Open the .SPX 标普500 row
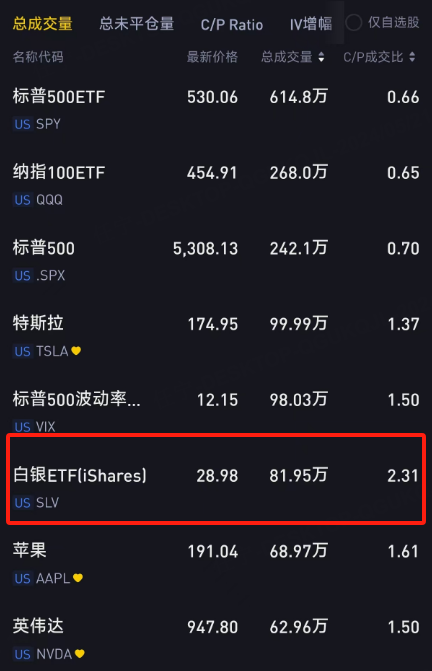 point(216,261)
